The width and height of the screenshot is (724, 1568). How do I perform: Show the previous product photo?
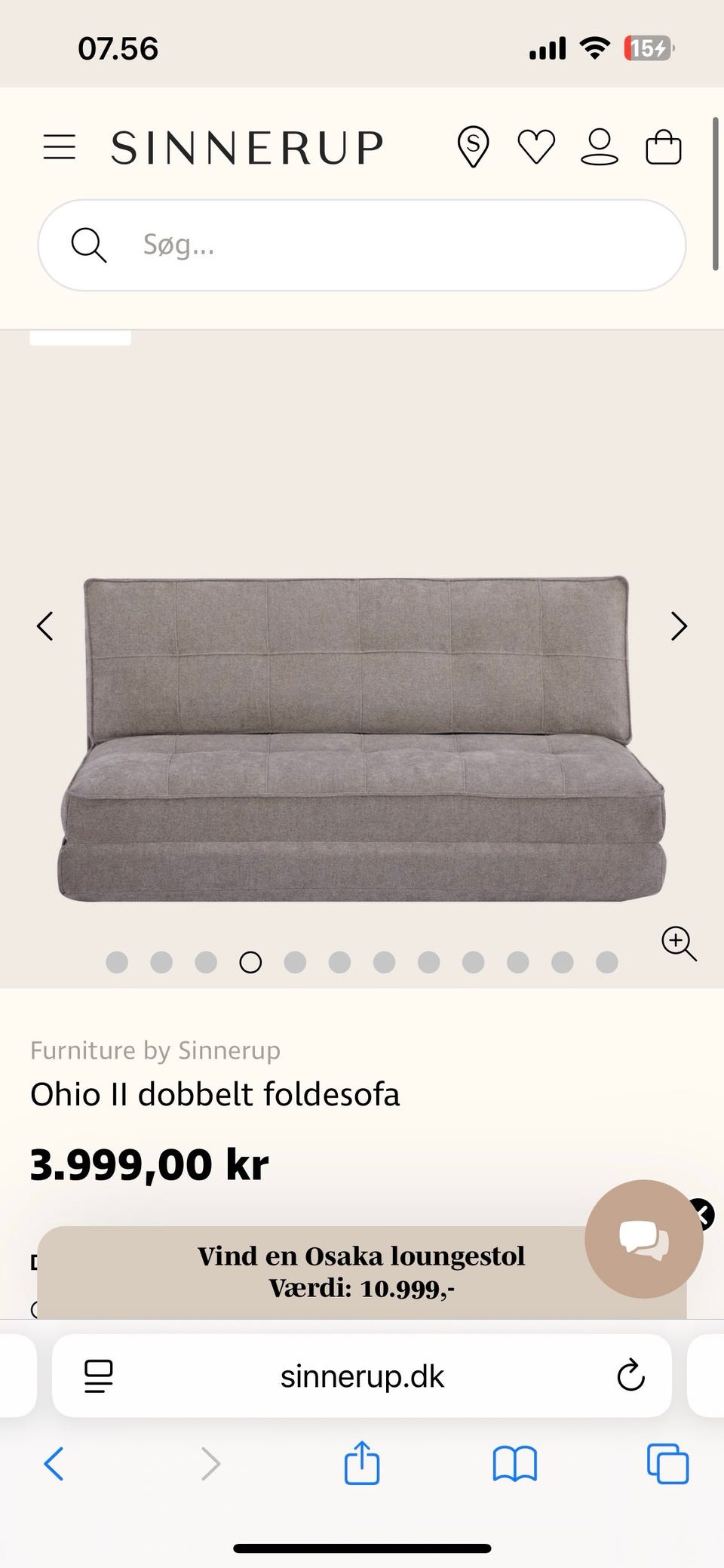click(44, 626)
